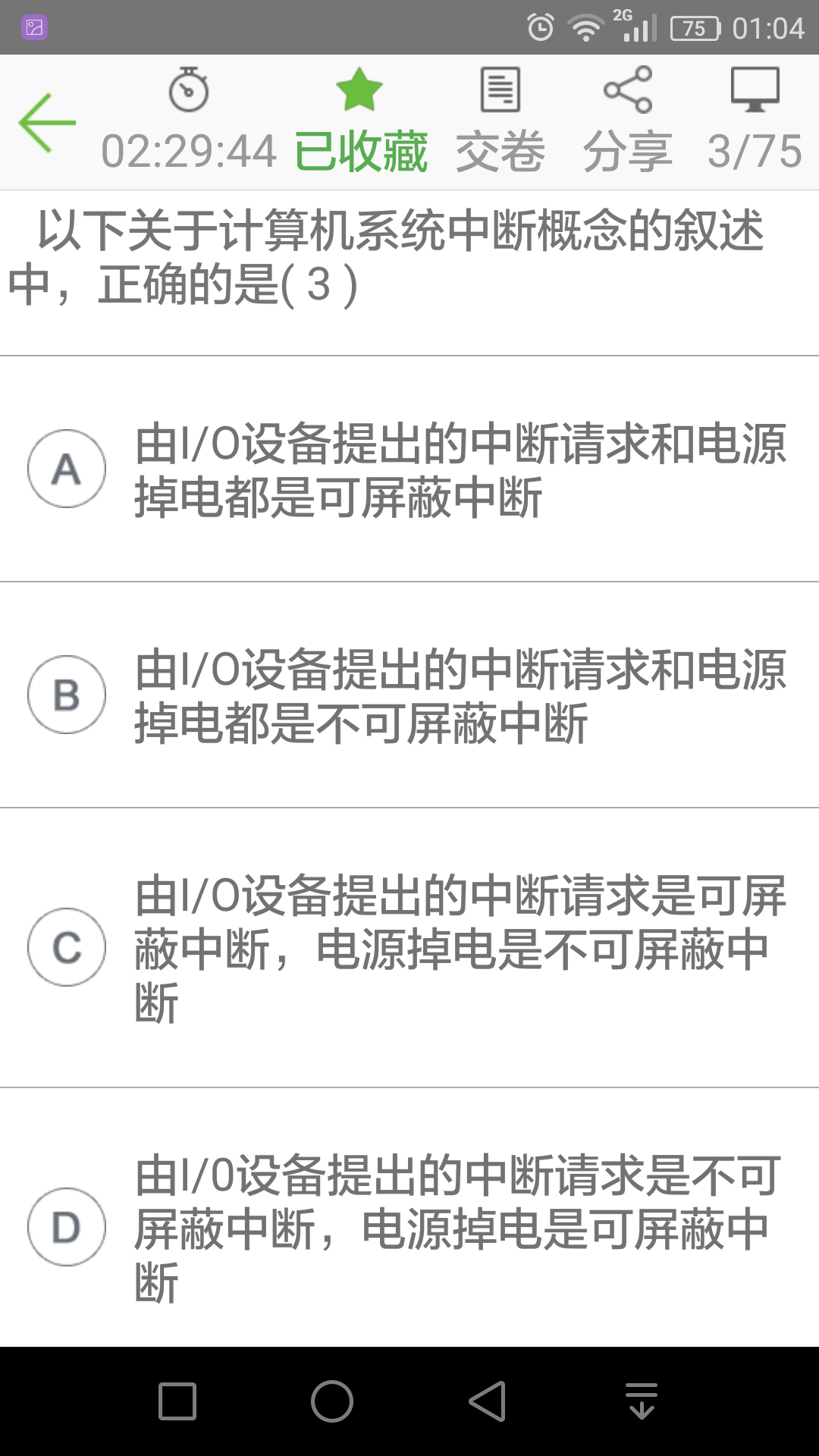This screenshot has height=1456, width=819.
Task: Tap 分享 text to share question
Action: point(628,152)
